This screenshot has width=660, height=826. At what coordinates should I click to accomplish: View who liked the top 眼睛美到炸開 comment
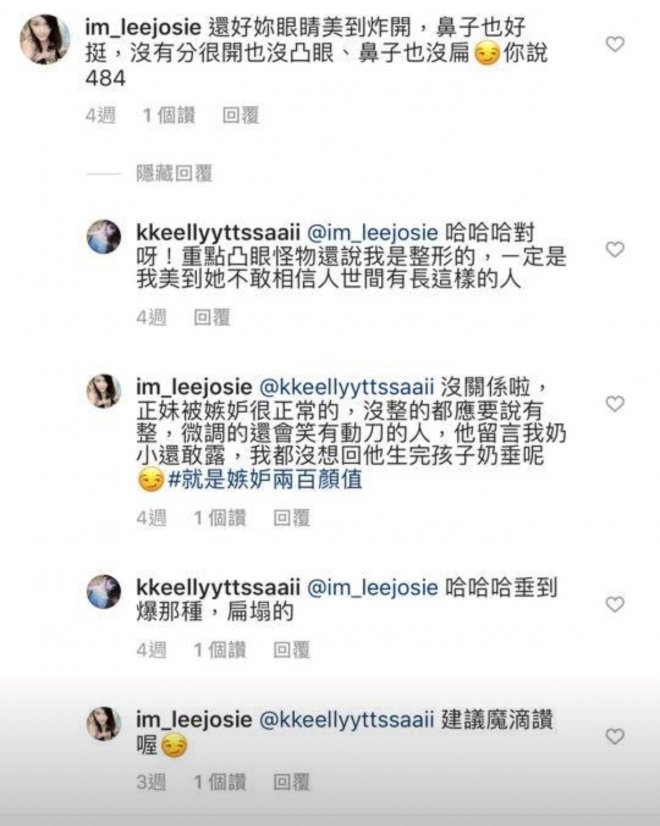170,117
